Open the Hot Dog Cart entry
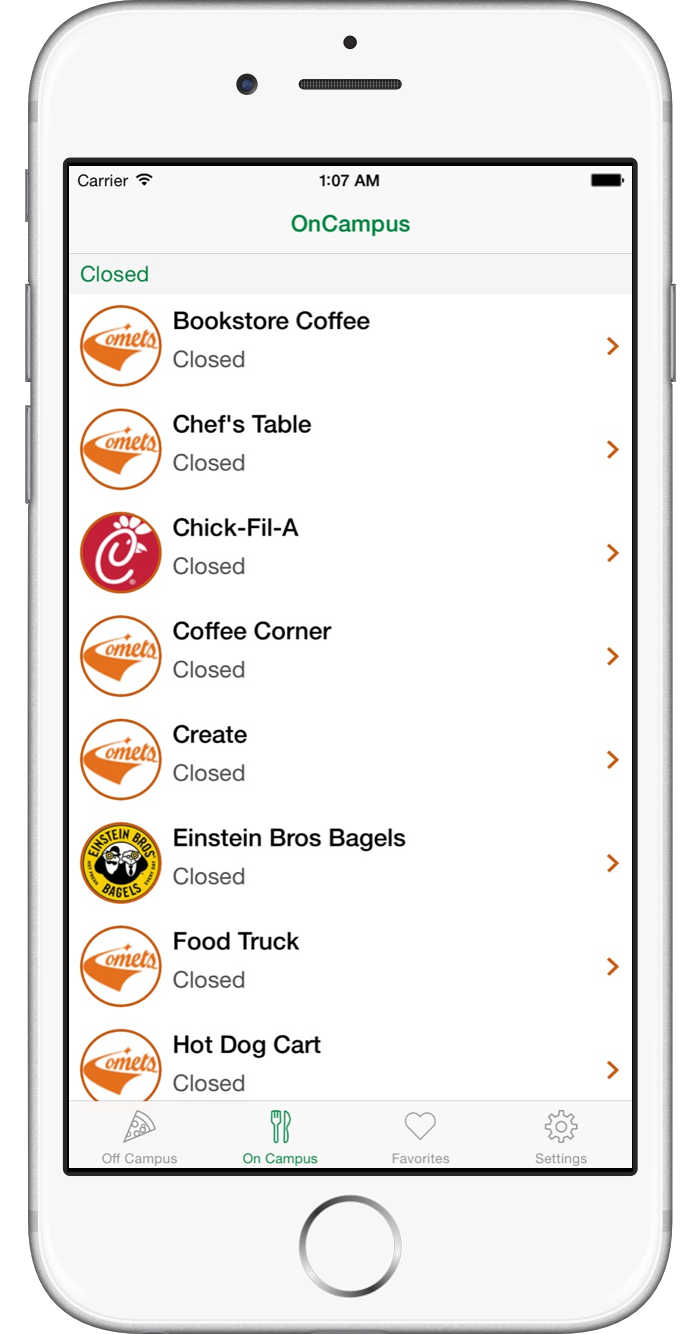Image resolution: width=700 pixels, height=1334 pixels. tap(350, 1063)
